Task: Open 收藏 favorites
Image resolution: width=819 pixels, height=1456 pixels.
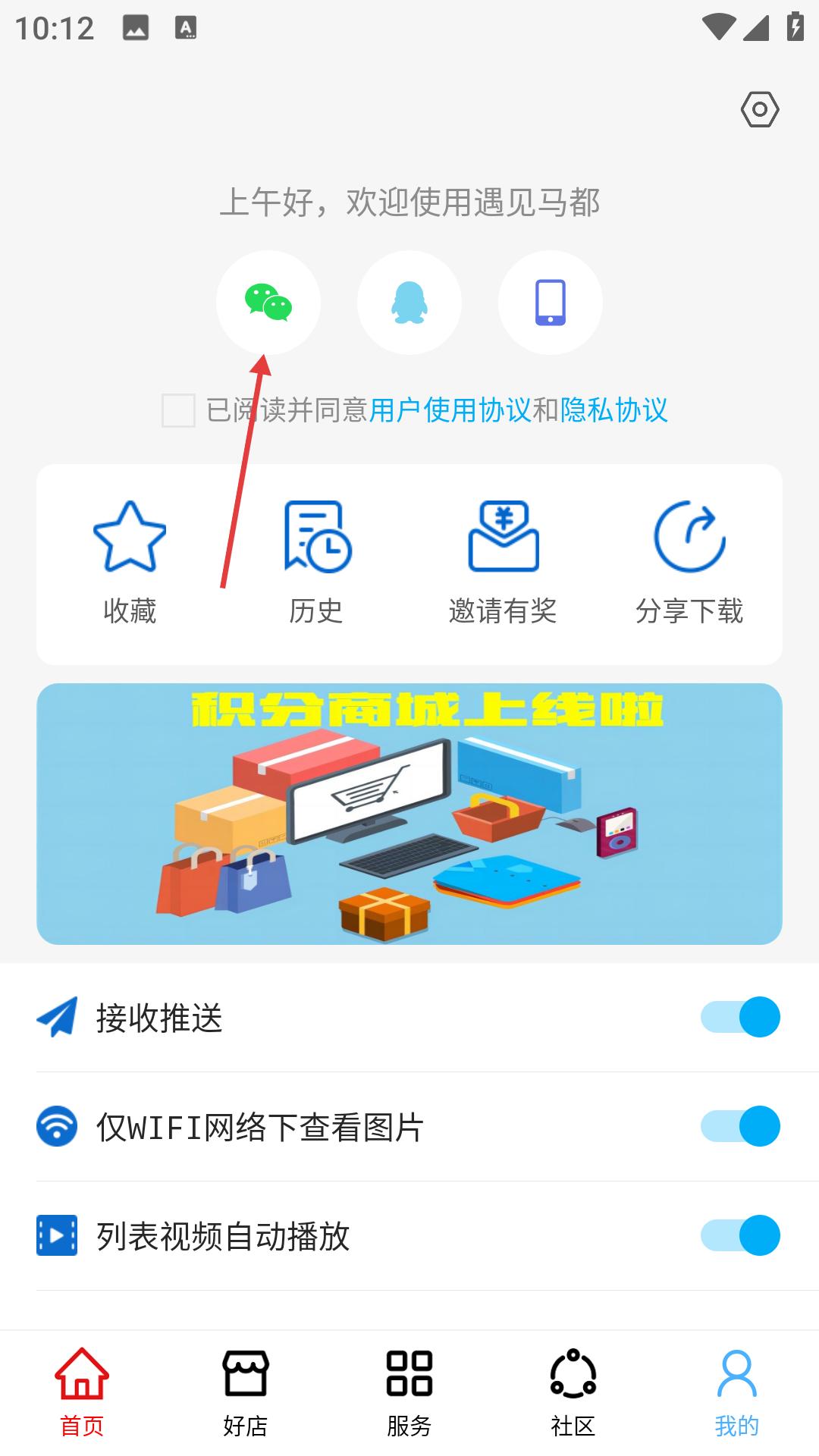Action: (130, 563)
